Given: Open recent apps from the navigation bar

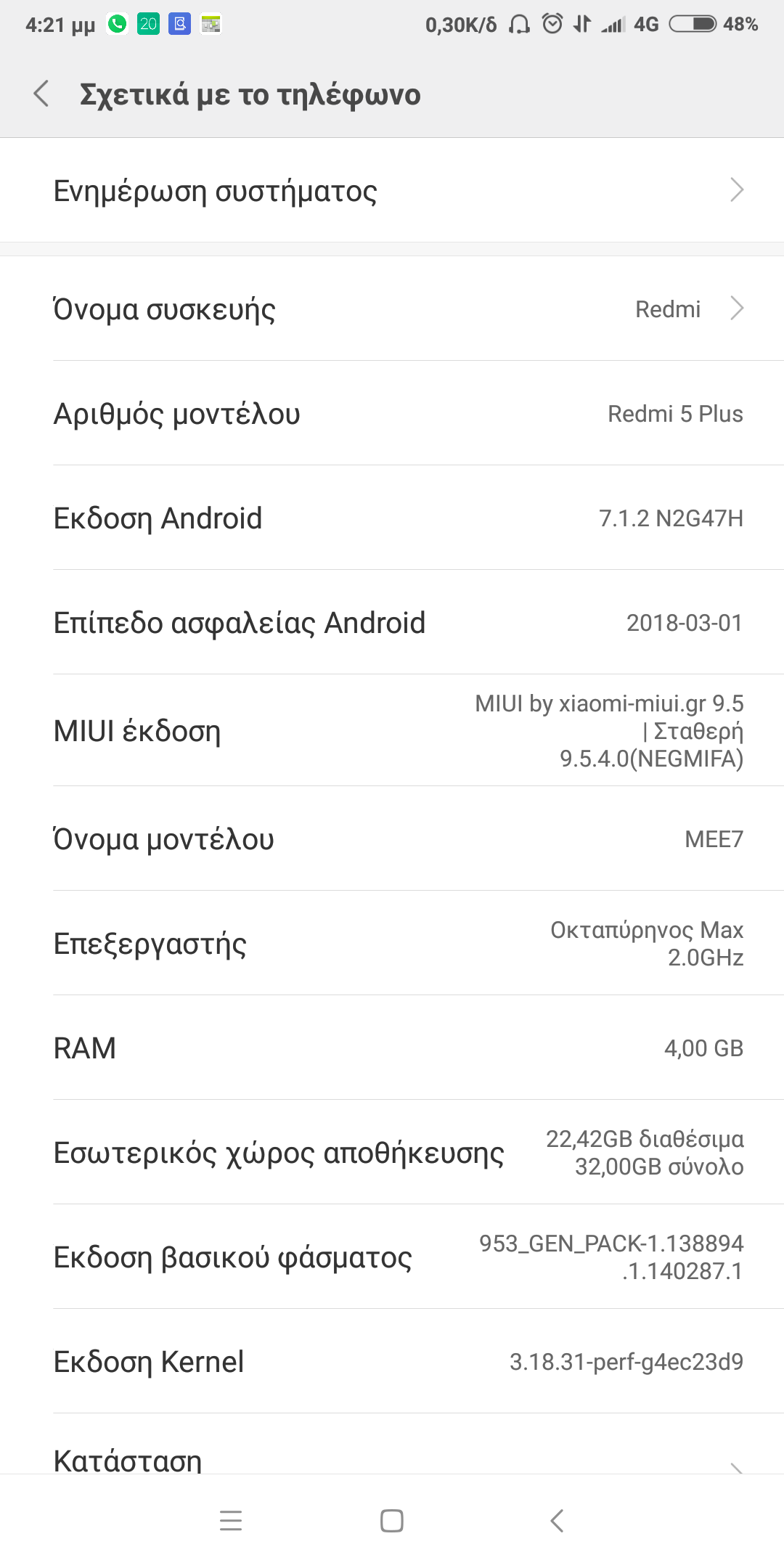Looking at the screenshot, I should point(231,1521).
